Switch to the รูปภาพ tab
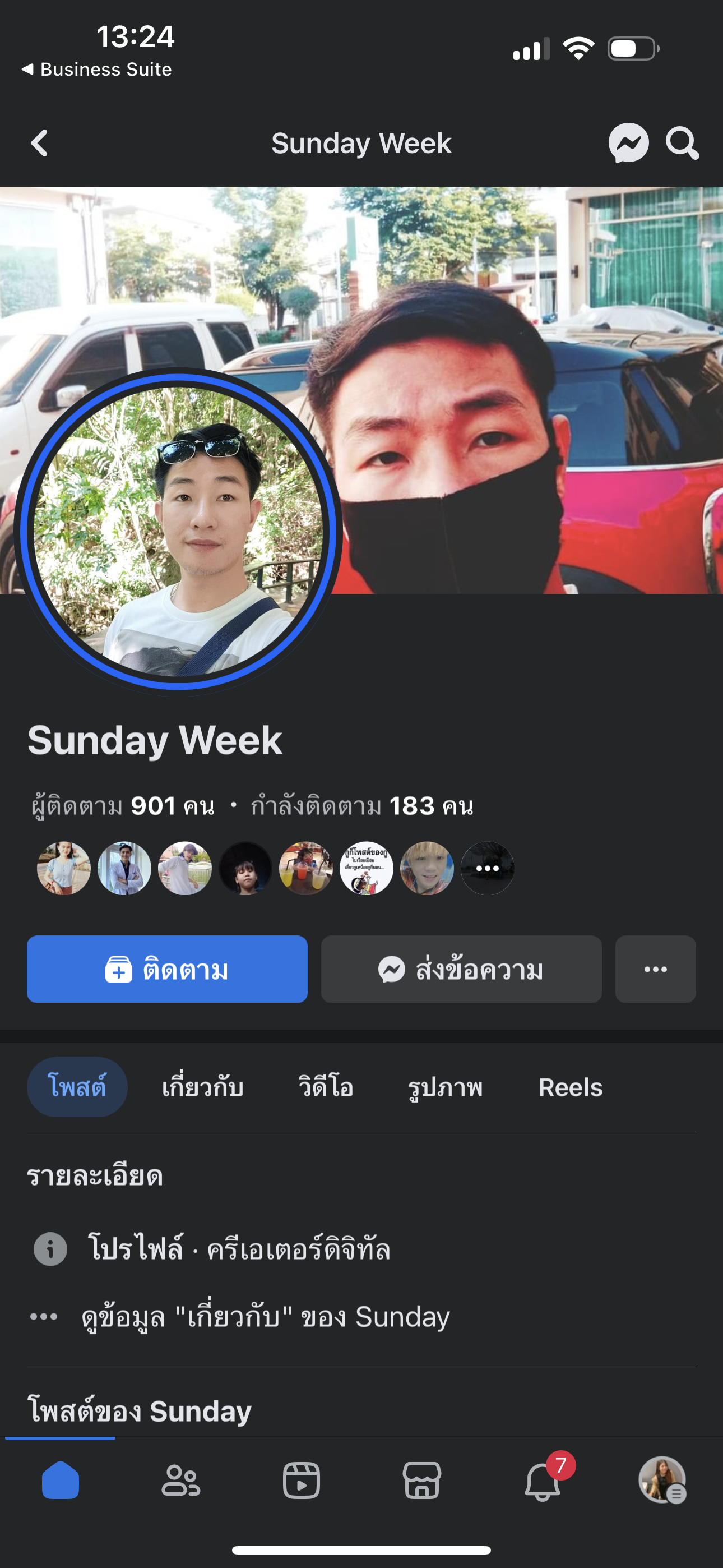 tap(446, 1086)
